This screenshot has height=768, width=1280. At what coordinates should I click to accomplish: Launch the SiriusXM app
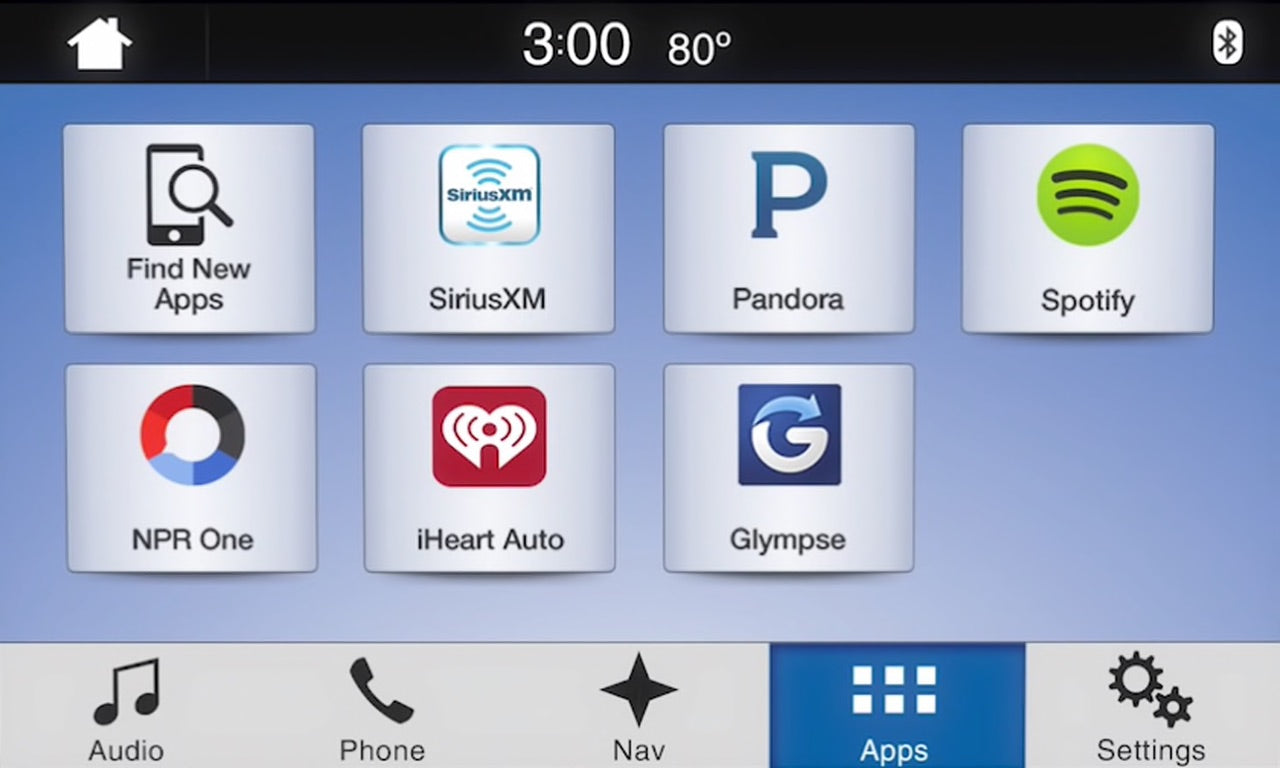(488, 228)
